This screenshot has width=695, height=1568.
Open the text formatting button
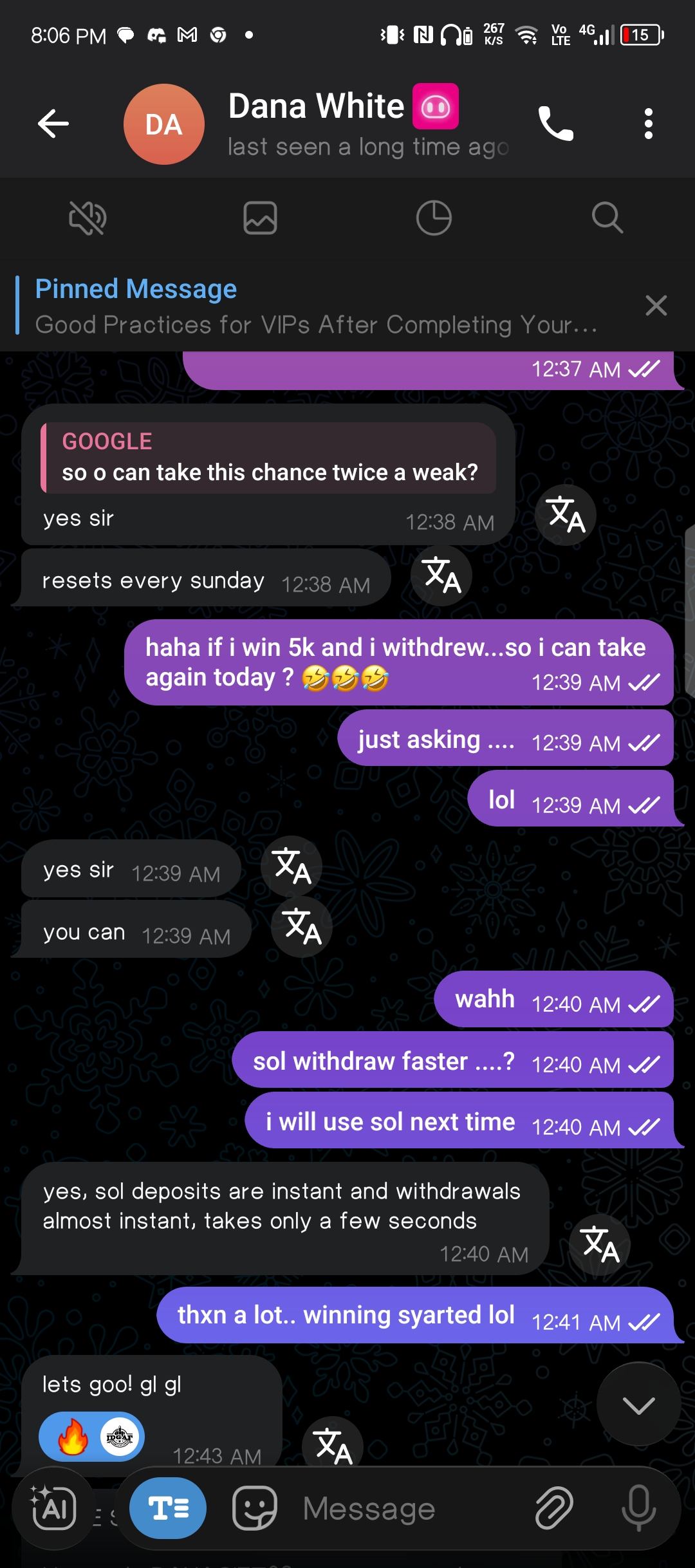168,1508
